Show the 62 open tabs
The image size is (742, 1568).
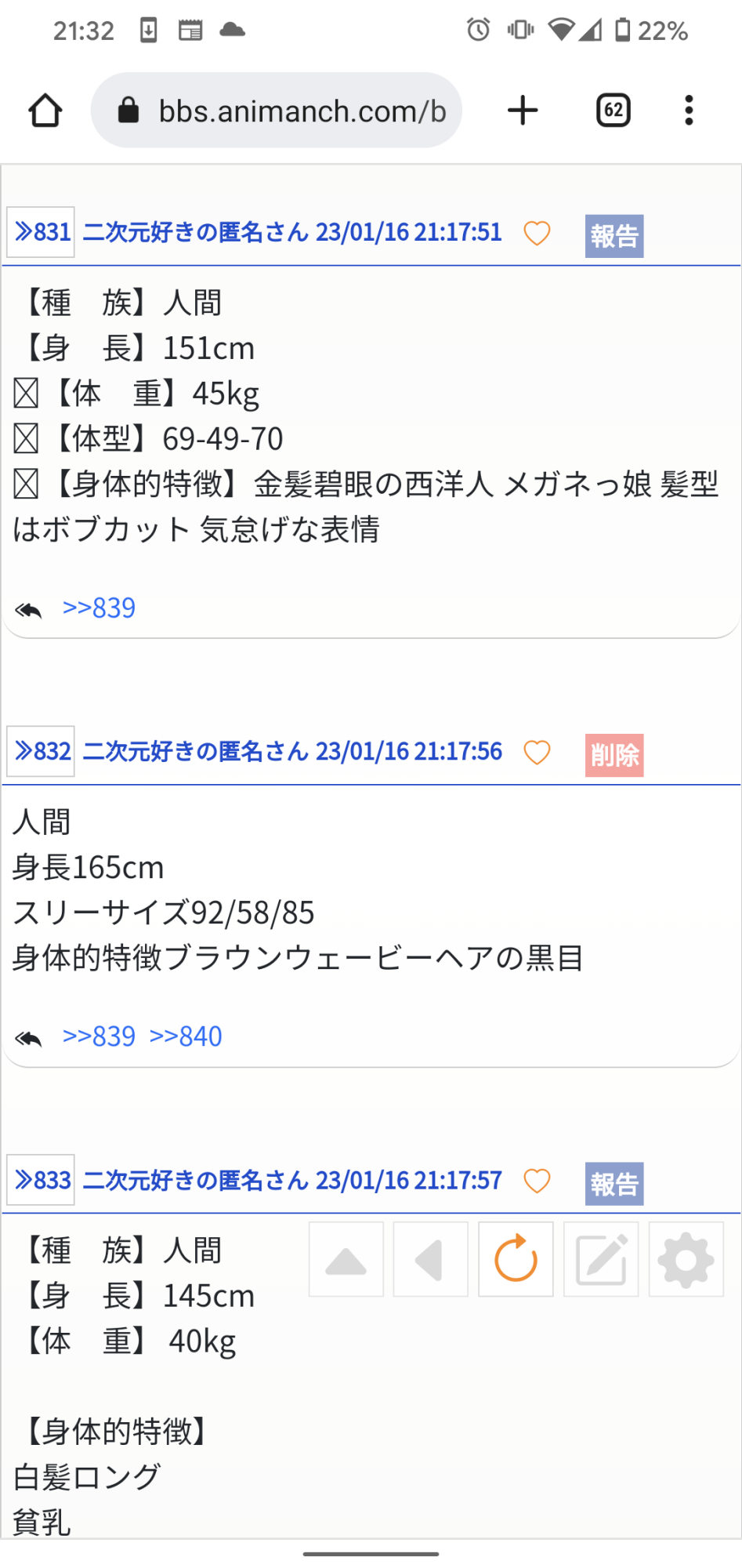(614, 111)
